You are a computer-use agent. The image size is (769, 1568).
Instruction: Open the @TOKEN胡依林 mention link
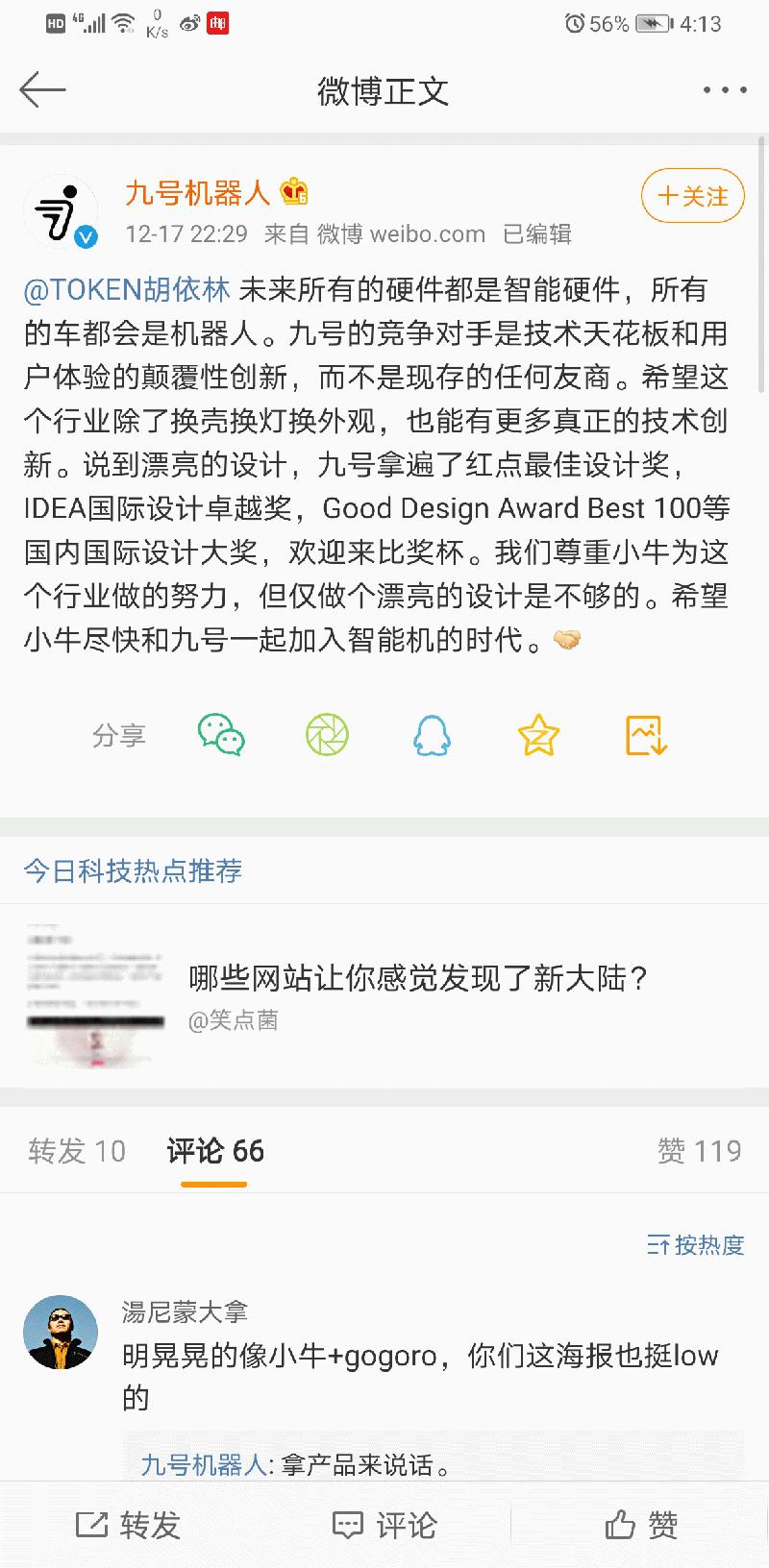[127, 289]
